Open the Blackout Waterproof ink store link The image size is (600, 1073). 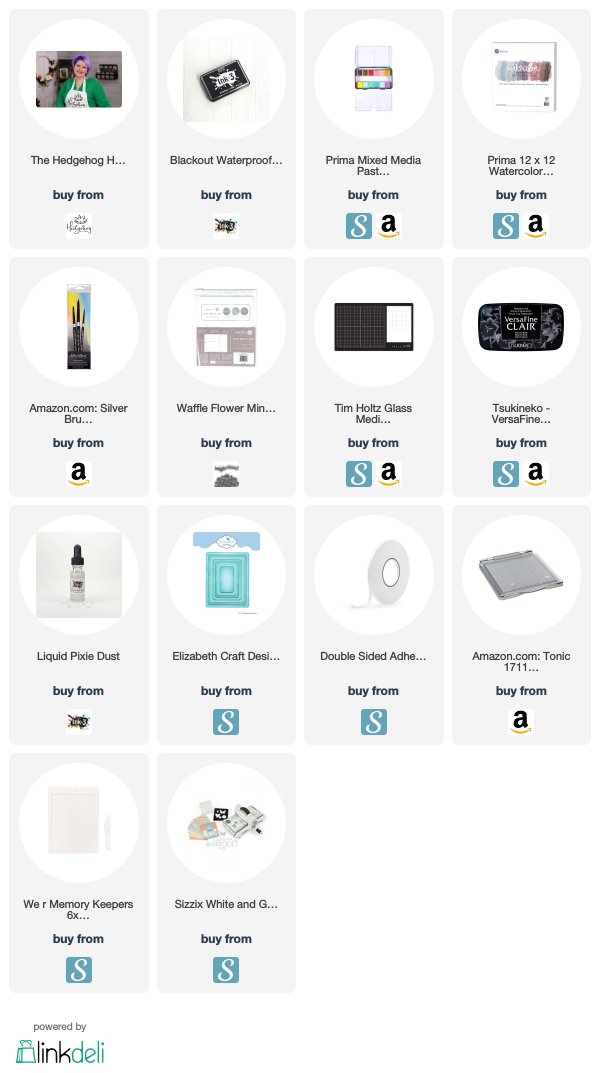pos(226,226)
